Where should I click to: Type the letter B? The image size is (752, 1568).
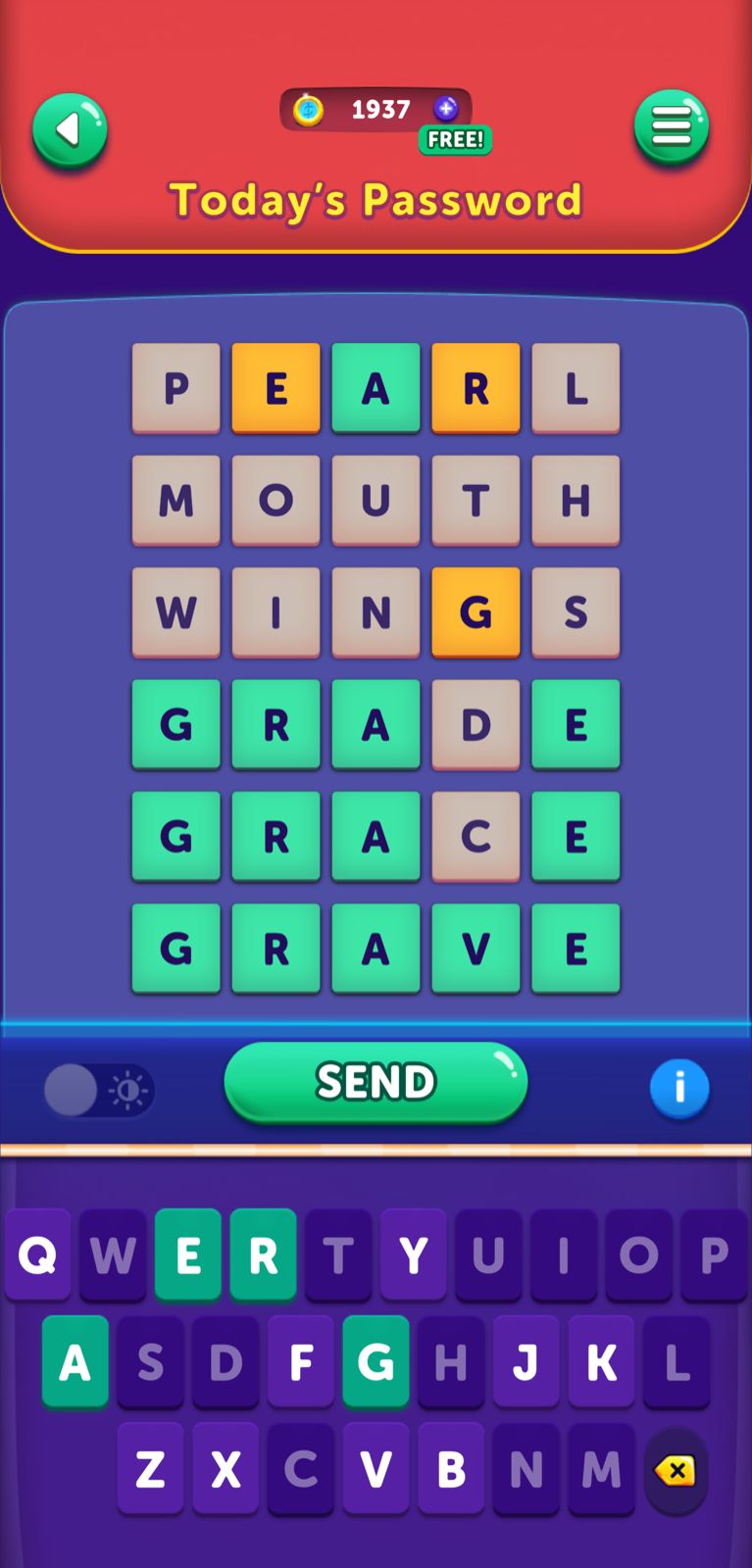tap(451, 1469)
